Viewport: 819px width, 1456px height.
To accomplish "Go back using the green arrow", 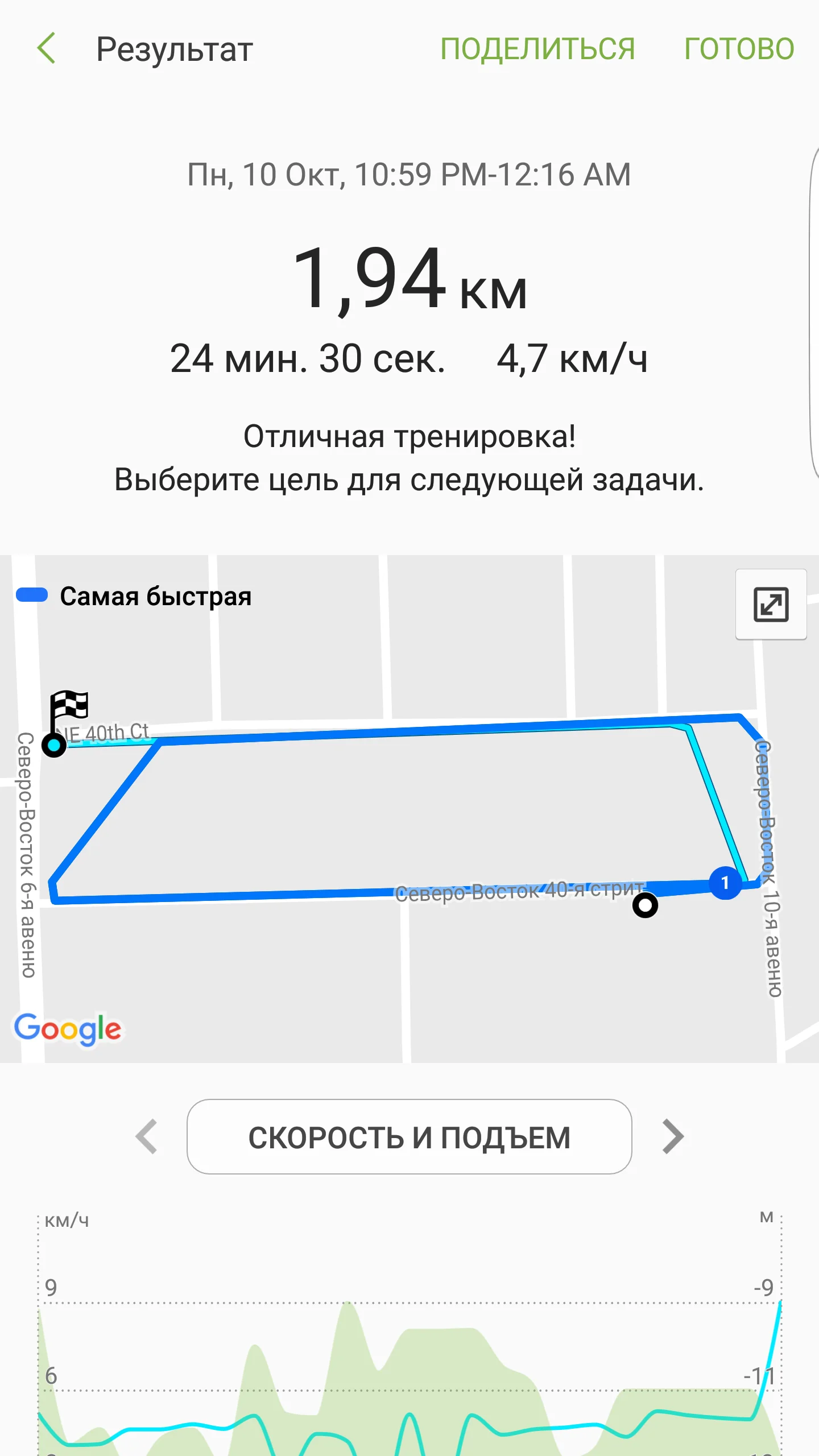I will tap(47, 48).
